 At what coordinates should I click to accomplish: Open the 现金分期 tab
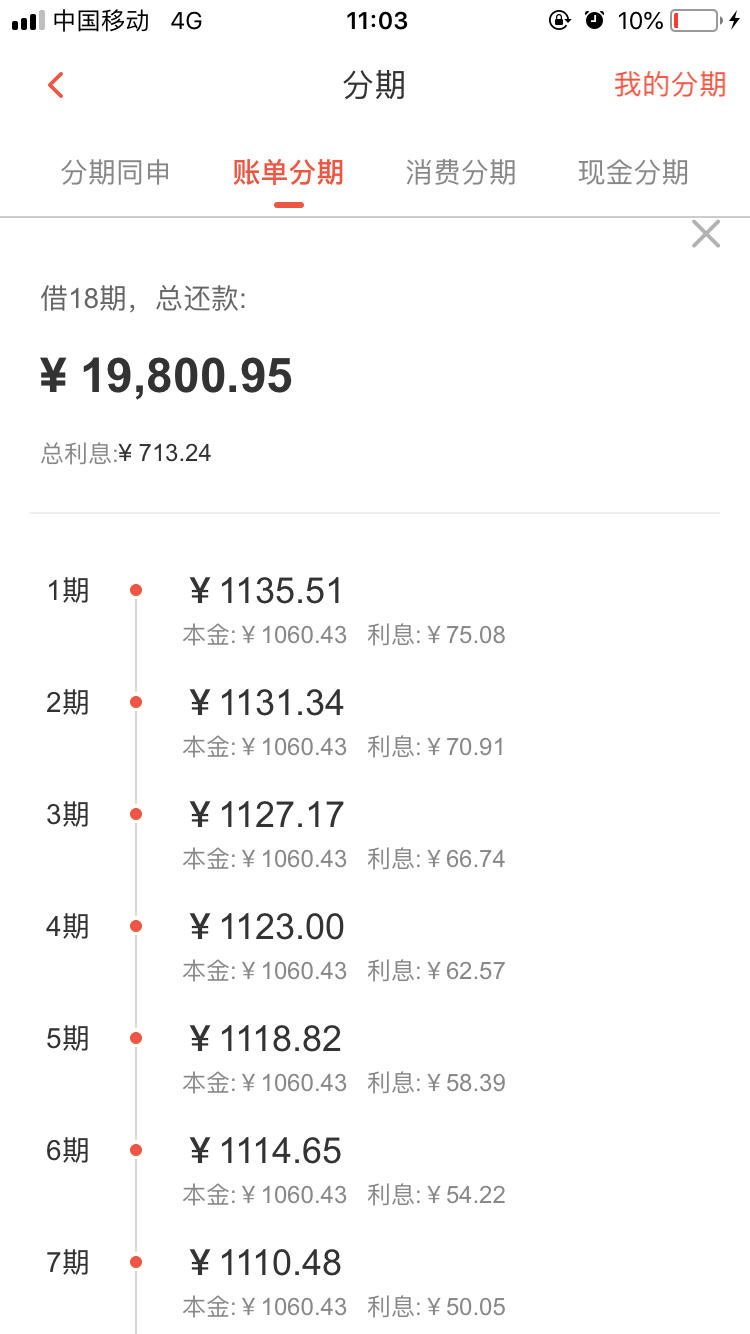[x=634, y=172]
